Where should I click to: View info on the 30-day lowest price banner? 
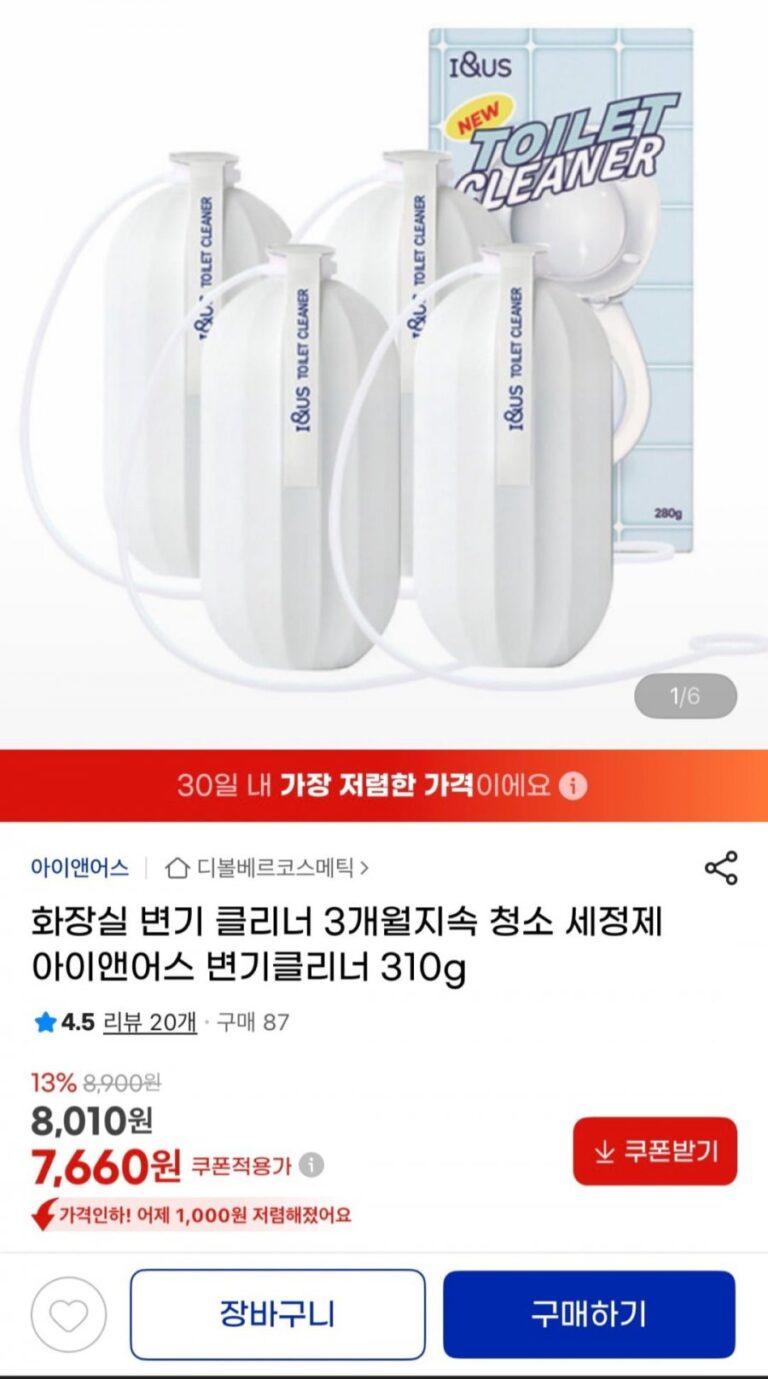coord(573,786)
